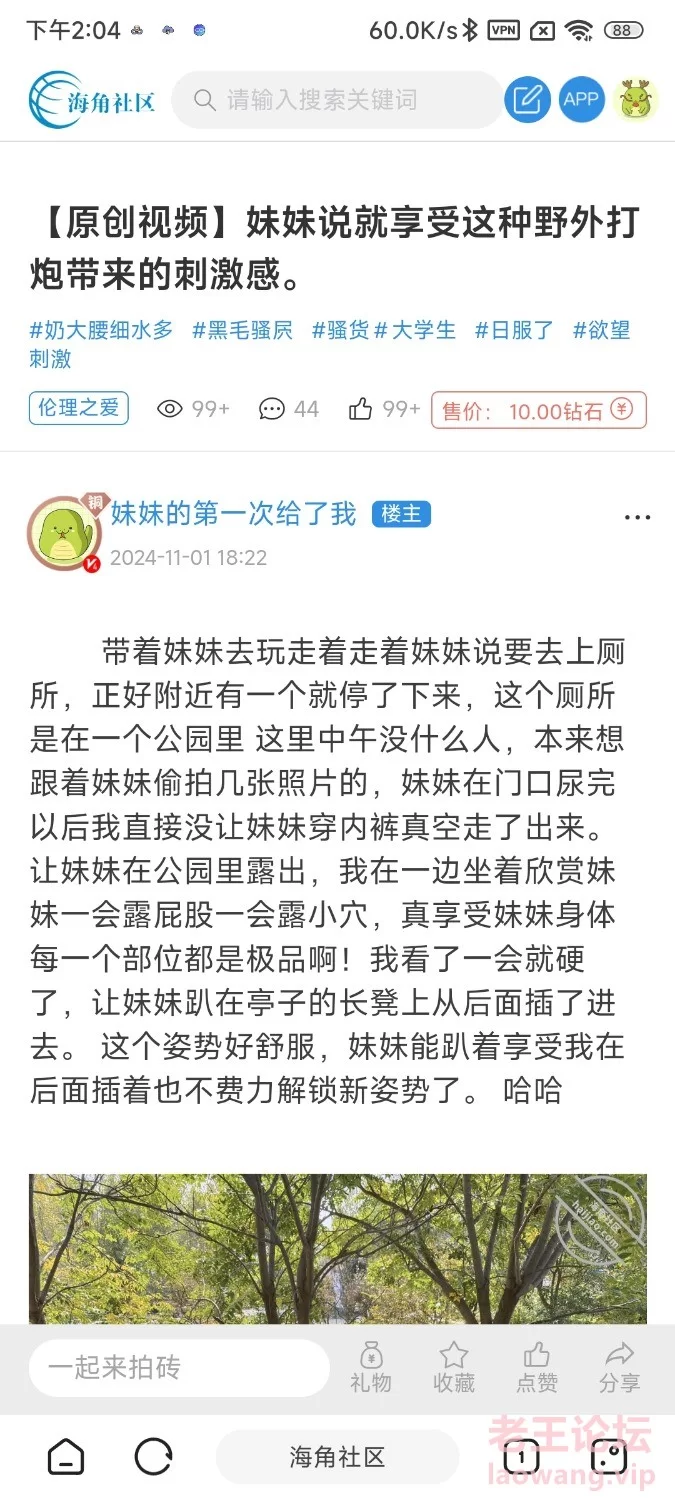Tap the 一起来拍砖 comment field
The image size is (675, 1500).
coord(179,1368)
